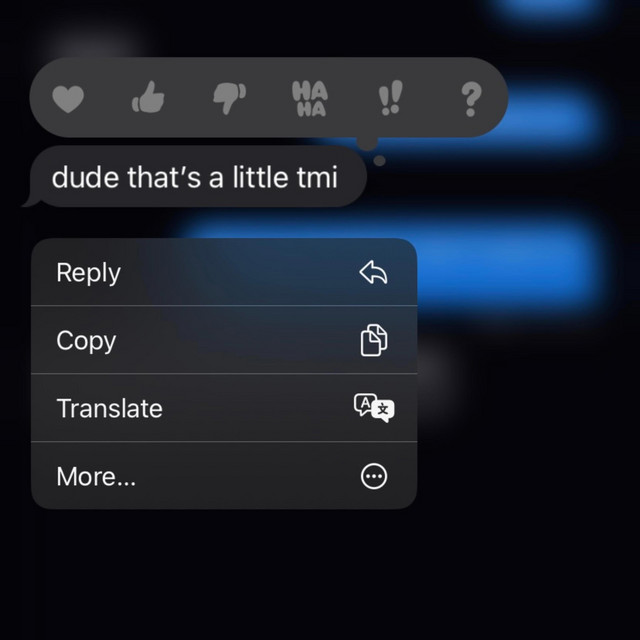
Task: React with the thumbs up tapback
Action: (149, 98)
